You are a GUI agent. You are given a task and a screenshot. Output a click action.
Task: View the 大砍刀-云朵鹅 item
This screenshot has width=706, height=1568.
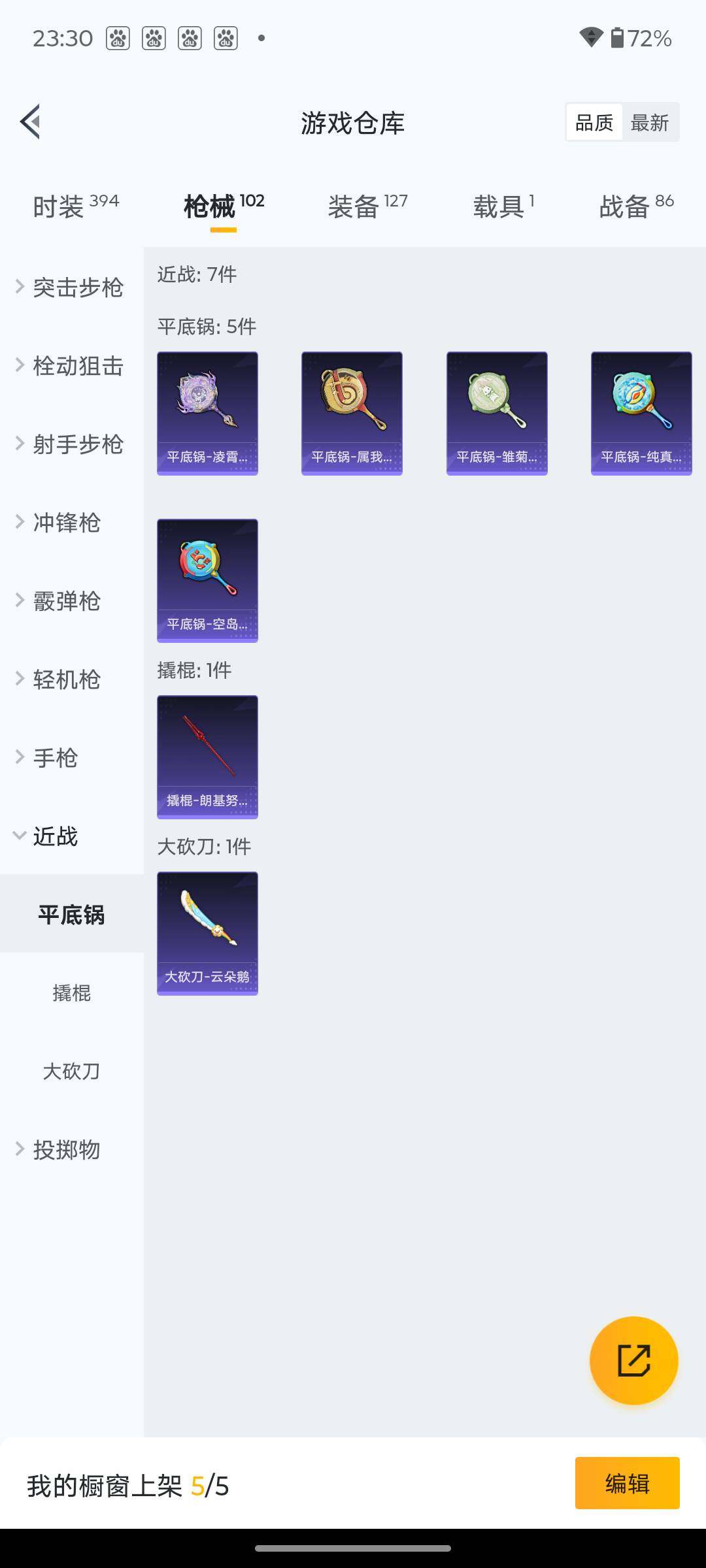point(207,933)
